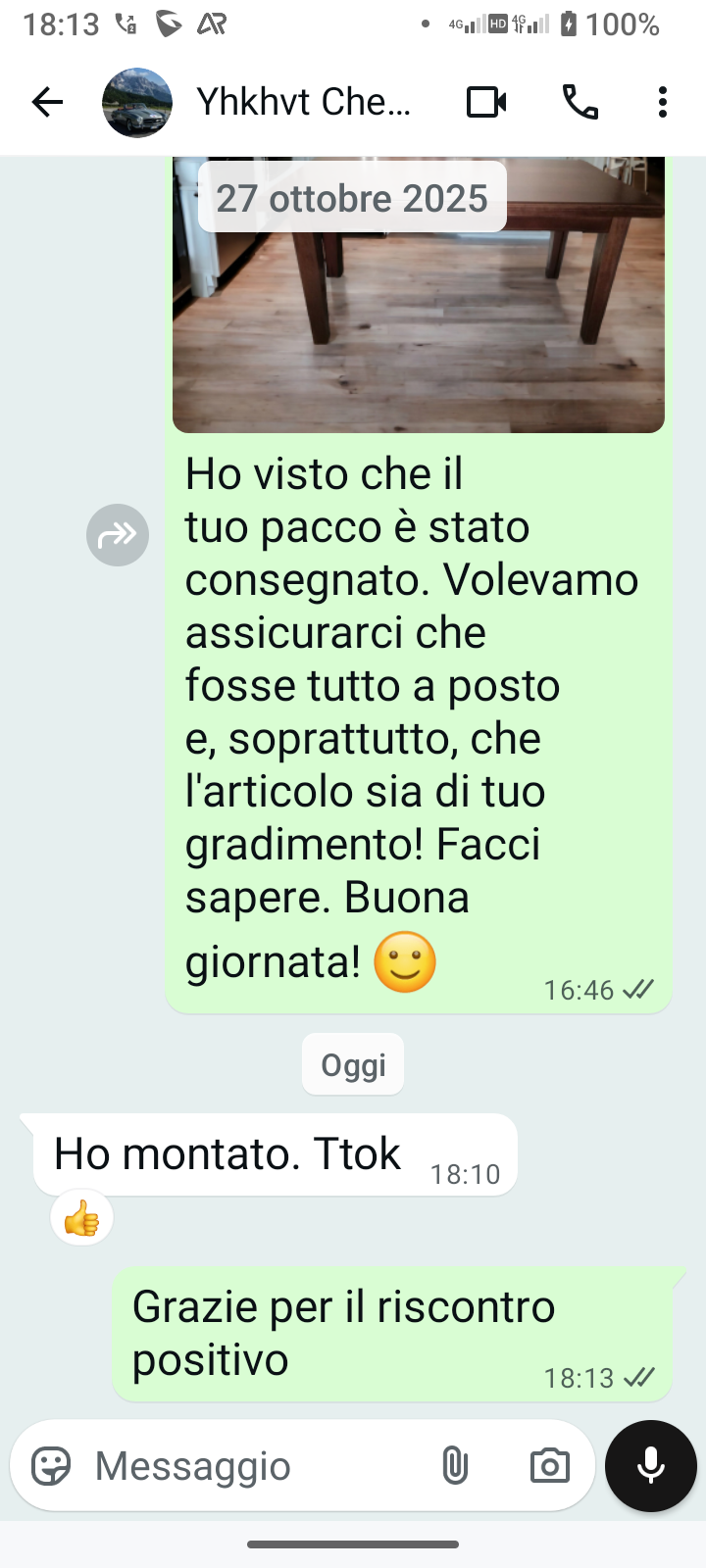Open the emoji and sticker picker

51,1466
